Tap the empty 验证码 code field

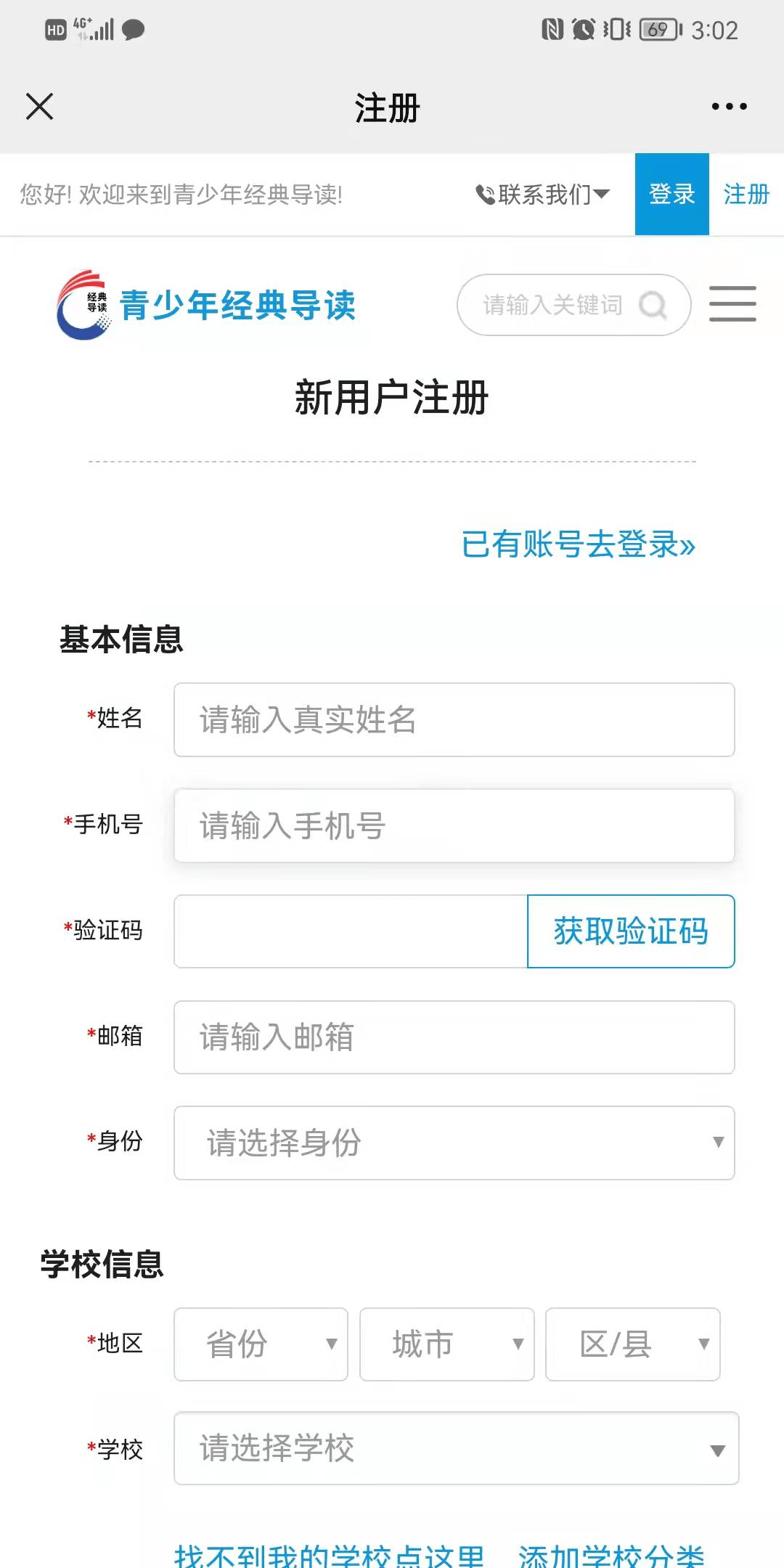[x=351, y=931]
